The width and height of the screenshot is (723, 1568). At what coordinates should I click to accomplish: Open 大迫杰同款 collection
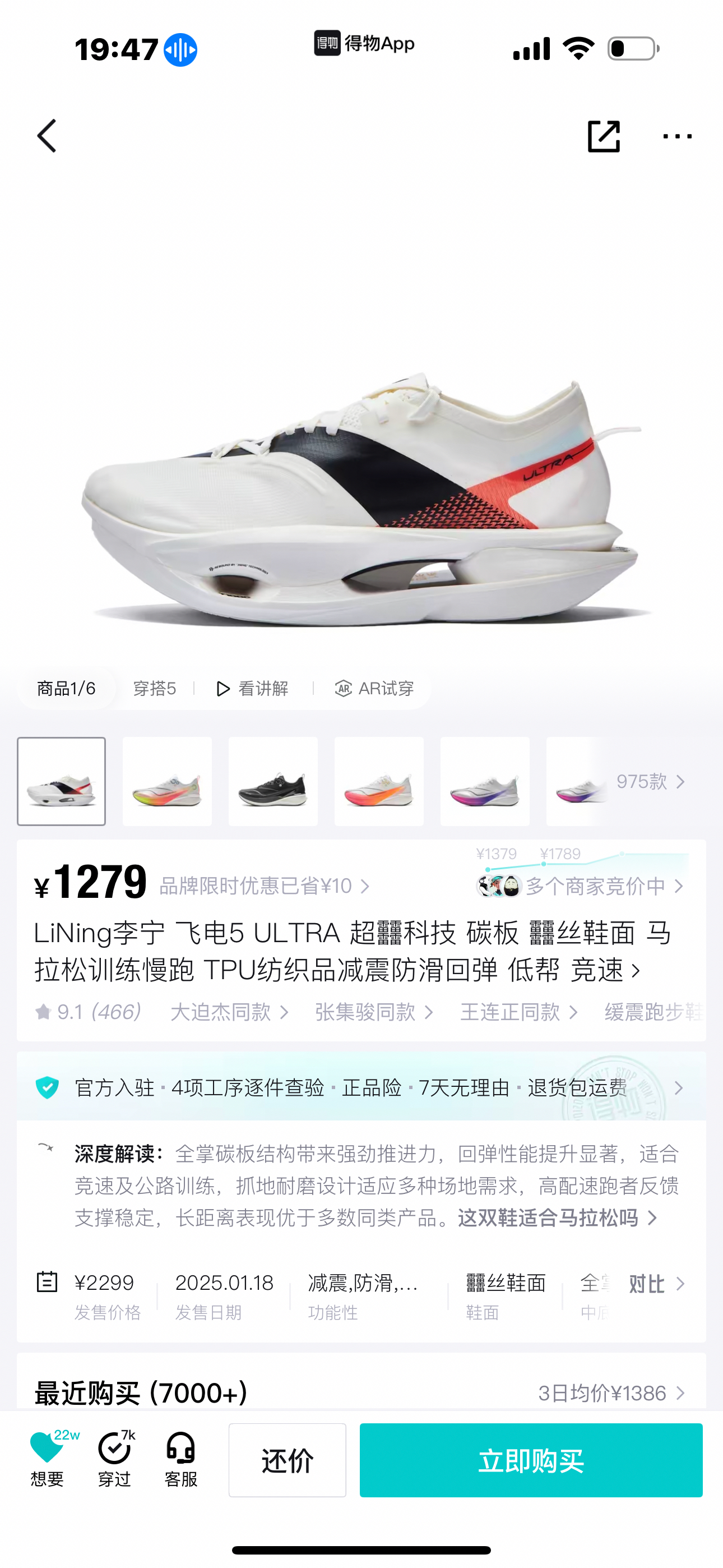(x=229, y=1012)
